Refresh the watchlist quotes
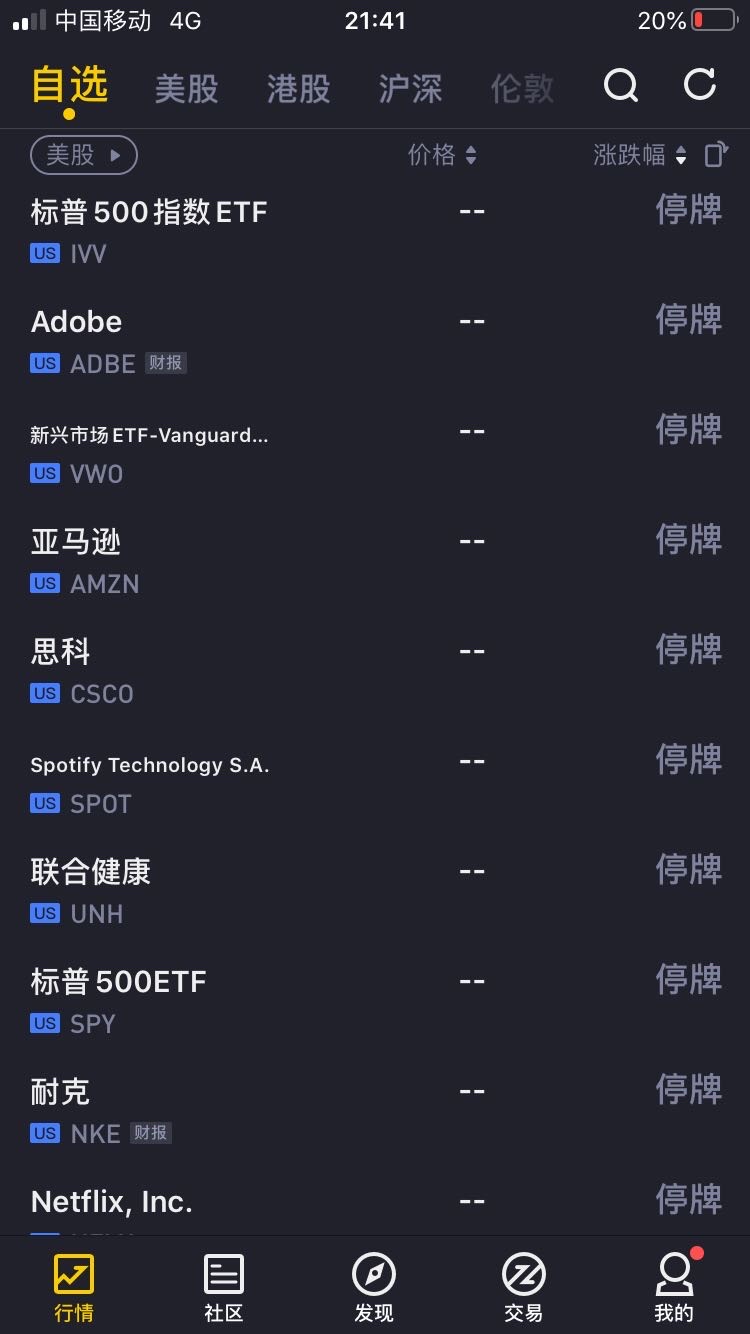750x1334 pixels. tap(700, 85)
